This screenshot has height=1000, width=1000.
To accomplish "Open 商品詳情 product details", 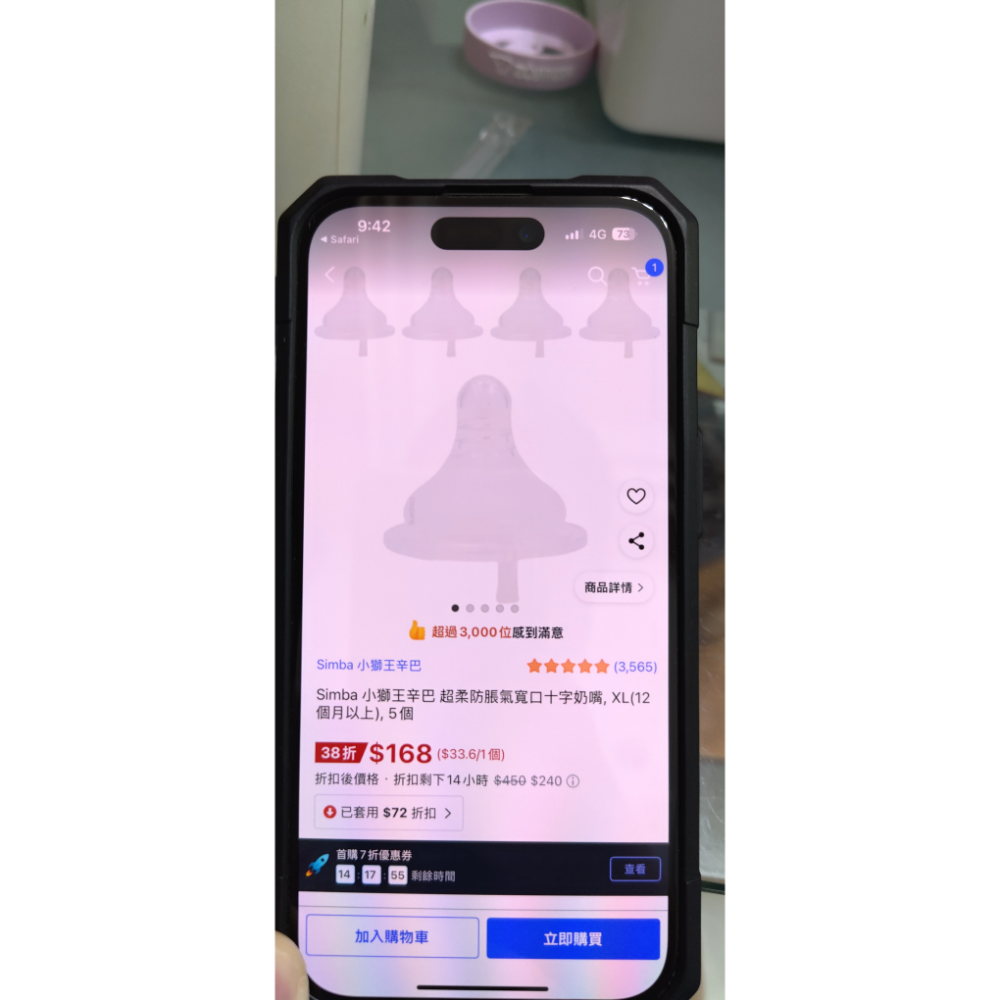I will click(614, 587).
